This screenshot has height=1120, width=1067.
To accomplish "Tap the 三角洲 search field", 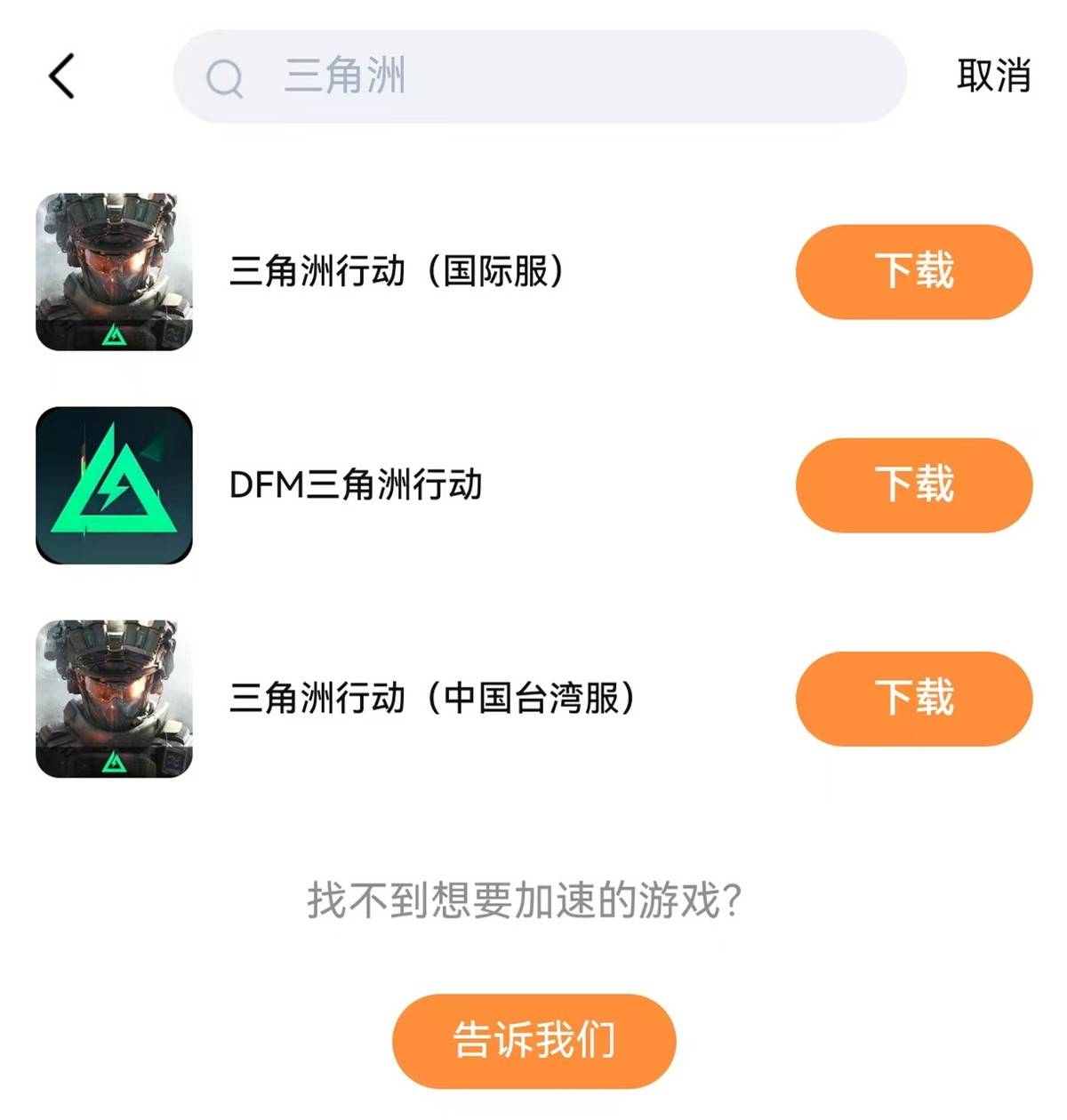I will pyautogui.click(x=539, y=76).
